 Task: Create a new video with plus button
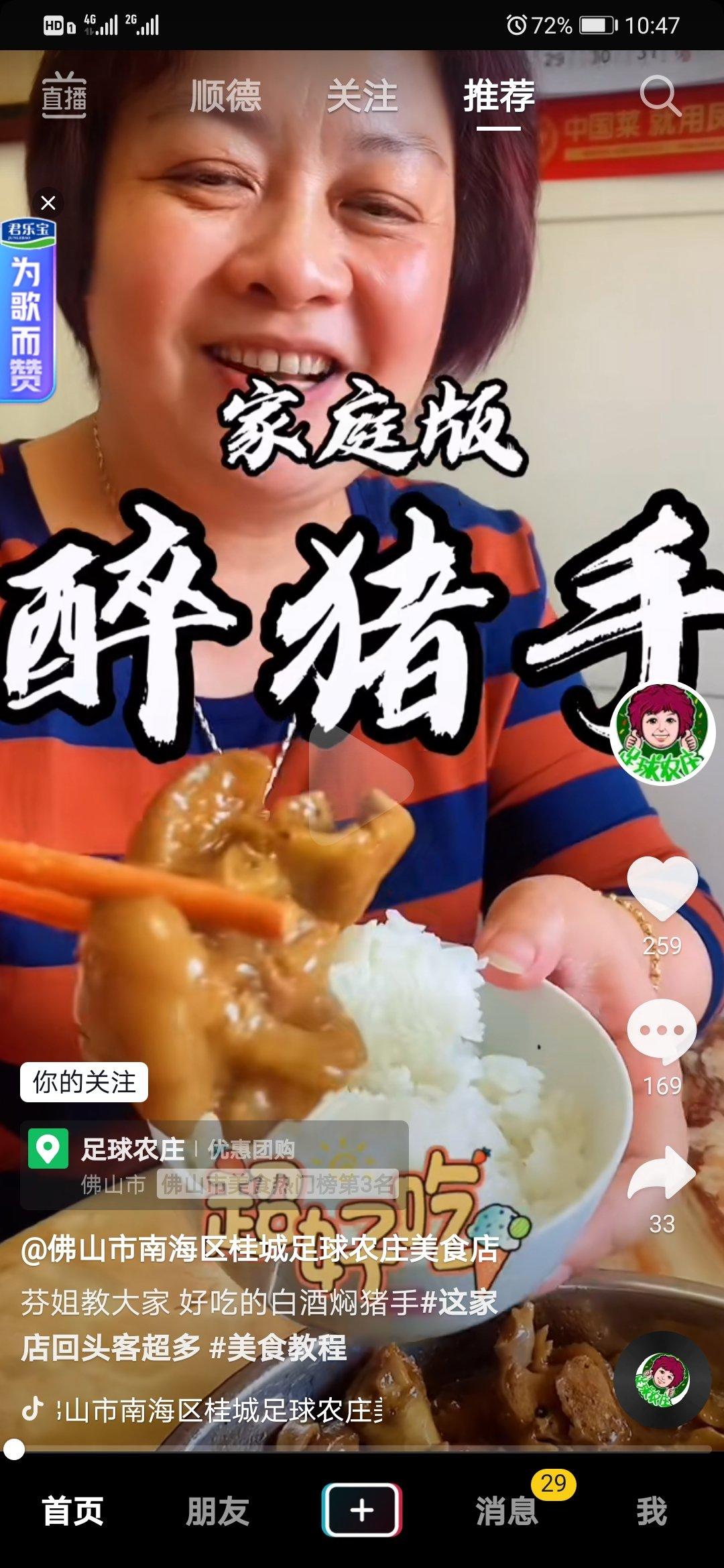coord(362,1510)
